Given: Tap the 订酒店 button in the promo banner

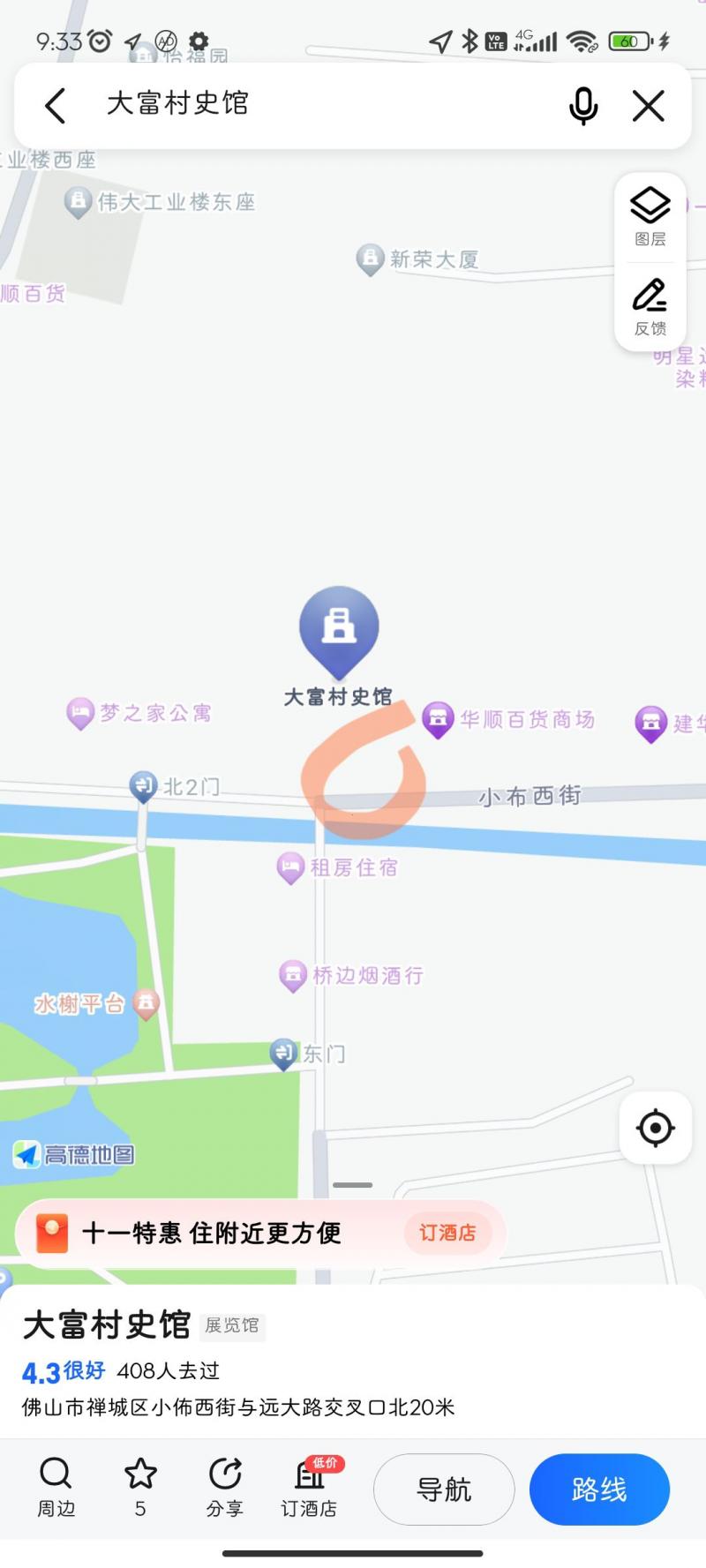Looking at the screenshot, I should pyautogui.click(x=447, y=1233).
